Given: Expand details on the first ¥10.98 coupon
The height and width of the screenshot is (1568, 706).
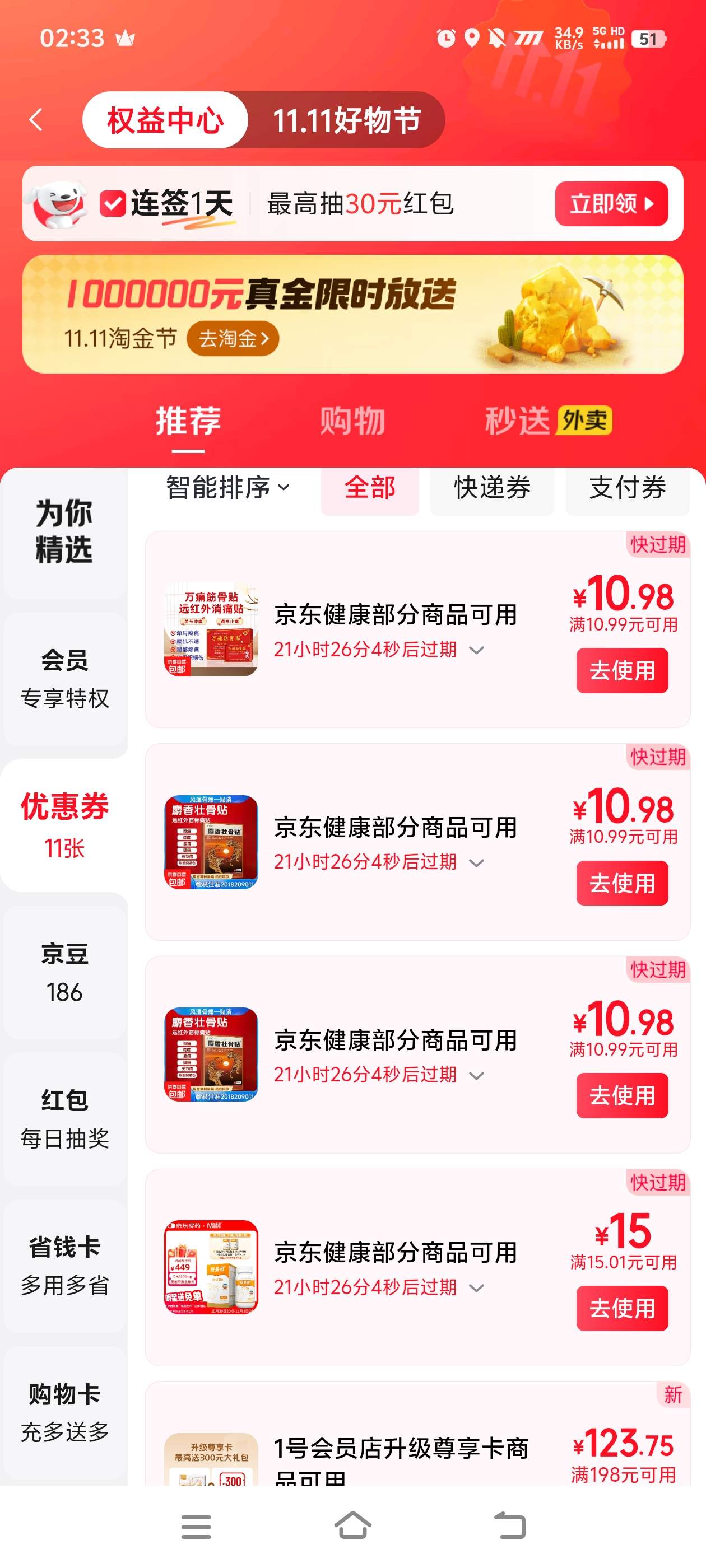Looking at the screenshot, I should 477,650.
